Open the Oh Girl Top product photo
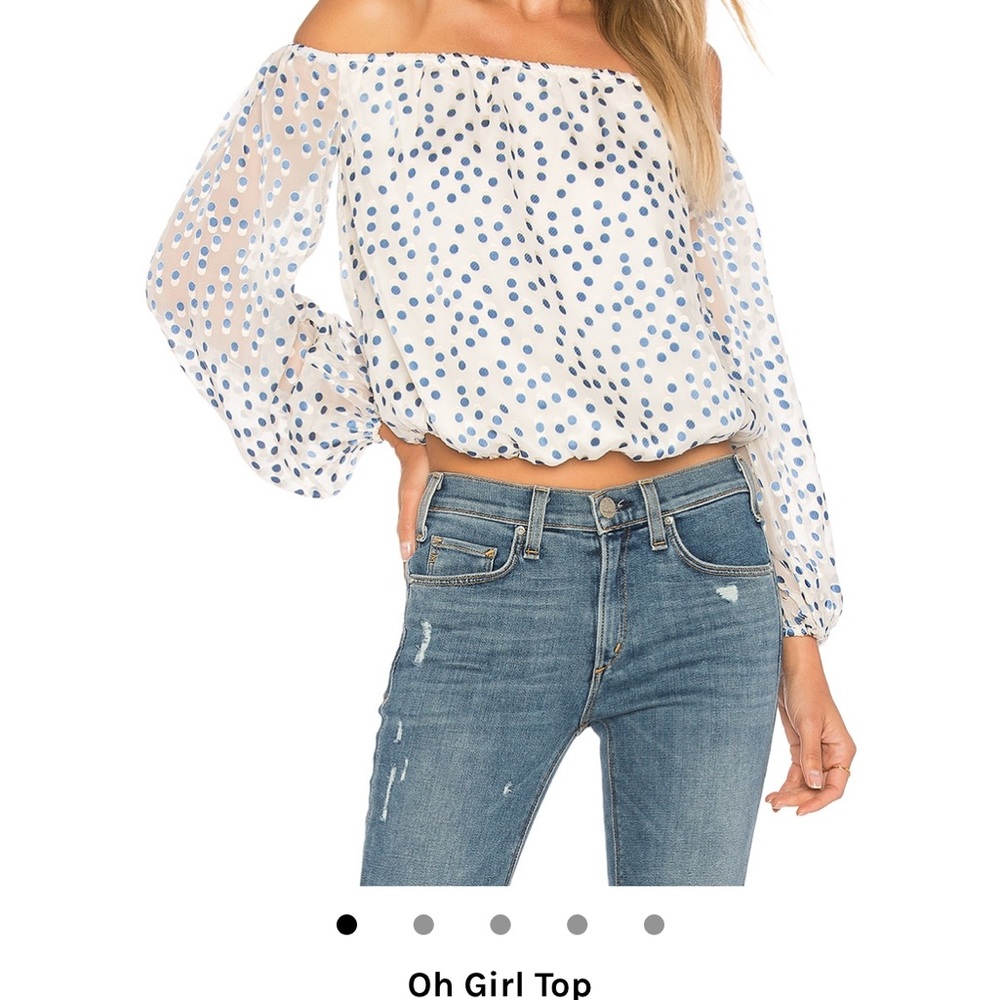This screenshot has height=1000, width=1000. point(500,440)
